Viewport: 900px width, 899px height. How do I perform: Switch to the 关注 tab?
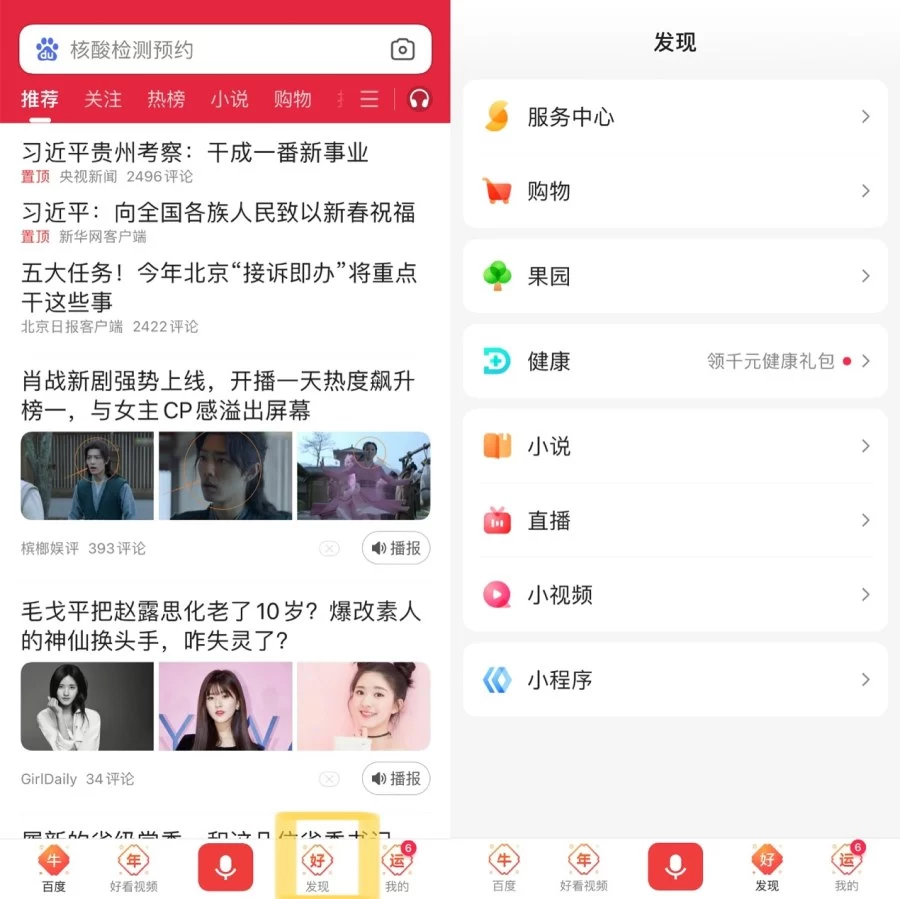point(103,99)
